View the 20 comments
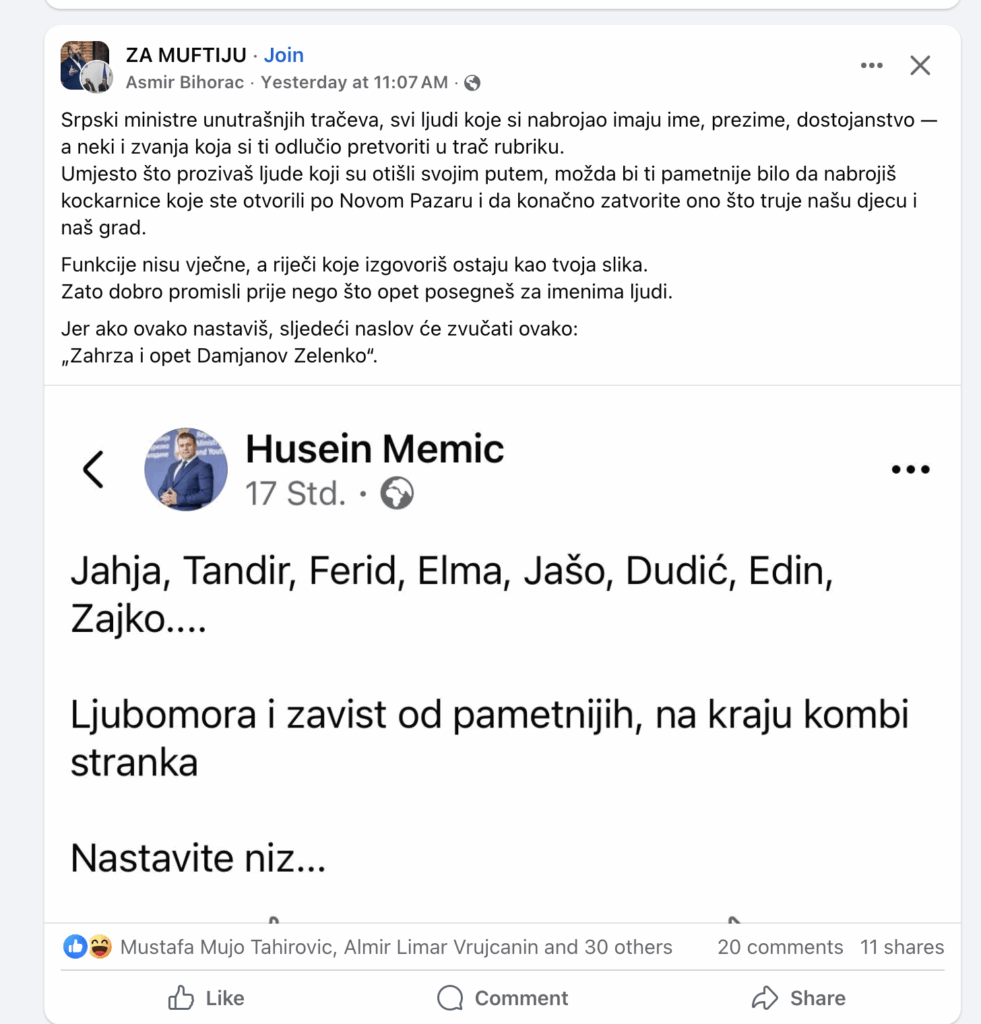 tap(780, 947)
